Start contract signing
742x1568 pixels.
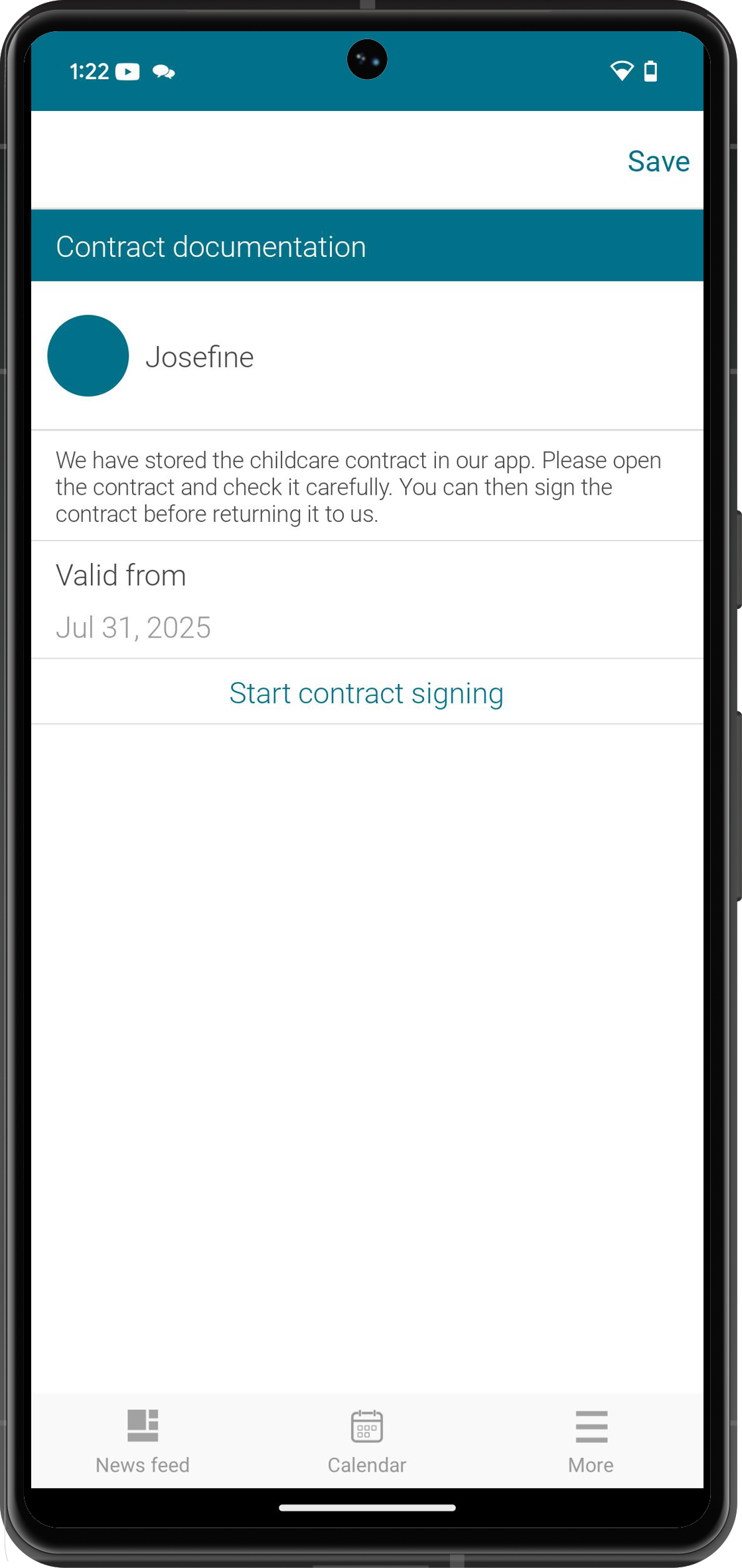(x=367, y=693)
